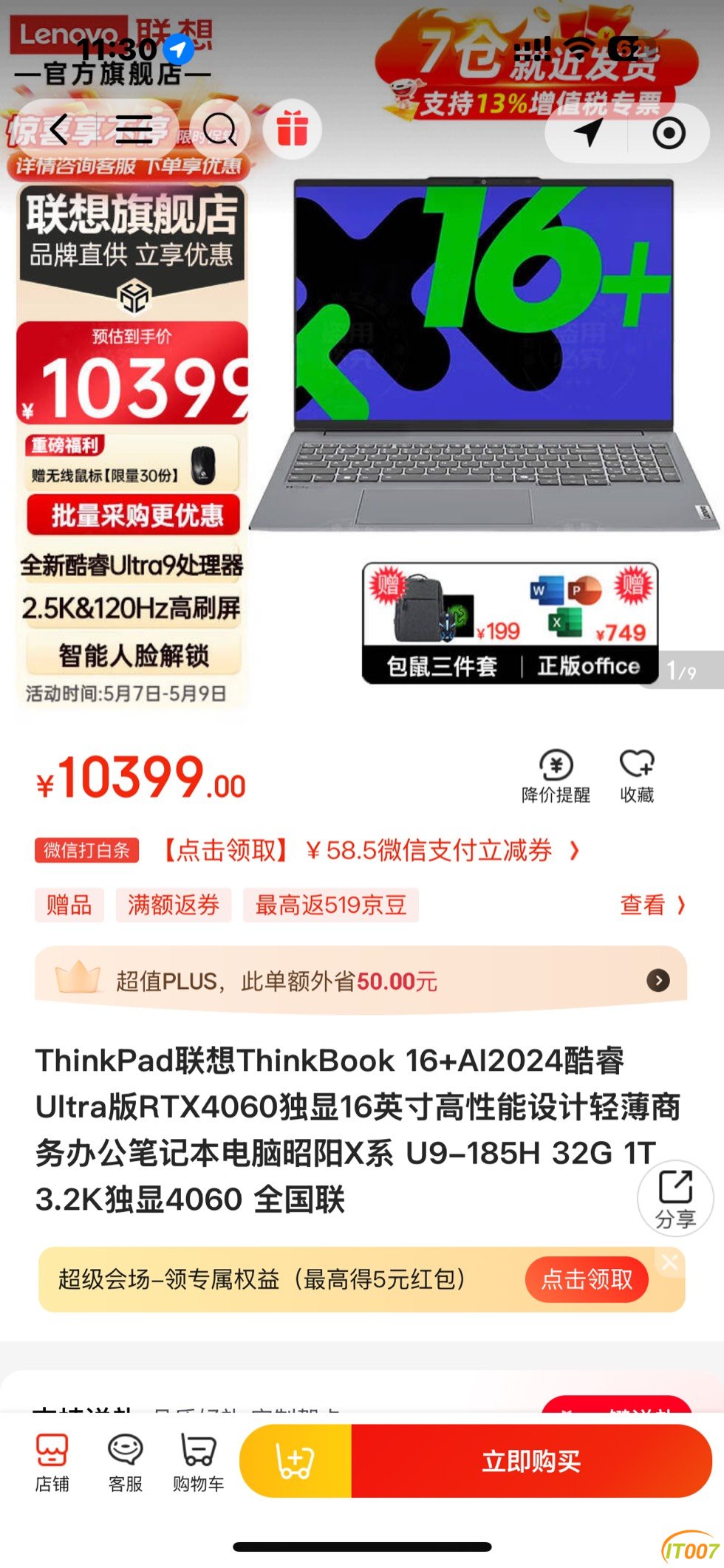The width and height of the screenshot is (724, 1568).
Task: Open the shopping cart (购物车)
Action: pos(198,1462)
